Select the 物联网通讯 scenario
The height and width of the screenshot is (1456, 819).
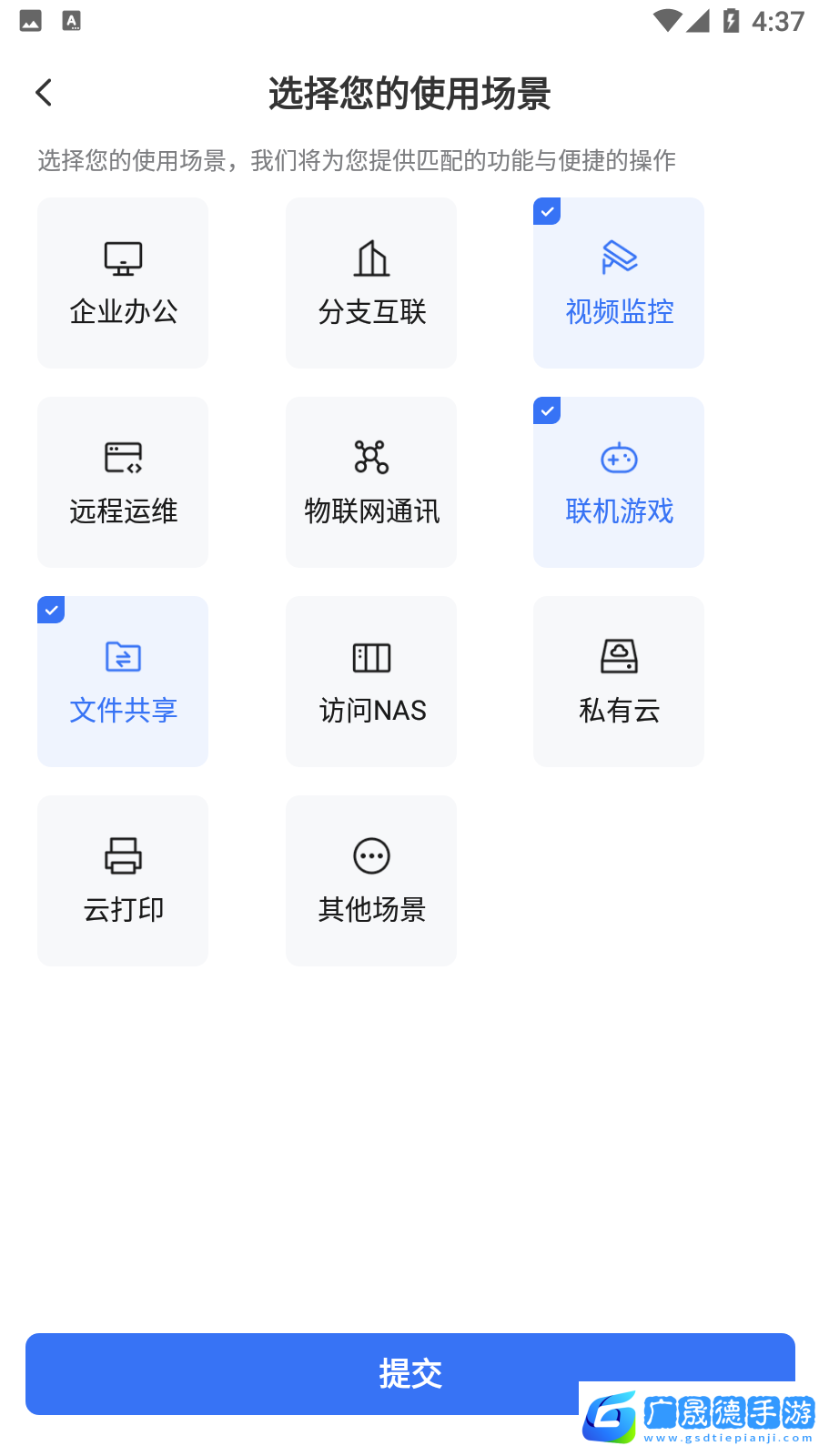371,482
